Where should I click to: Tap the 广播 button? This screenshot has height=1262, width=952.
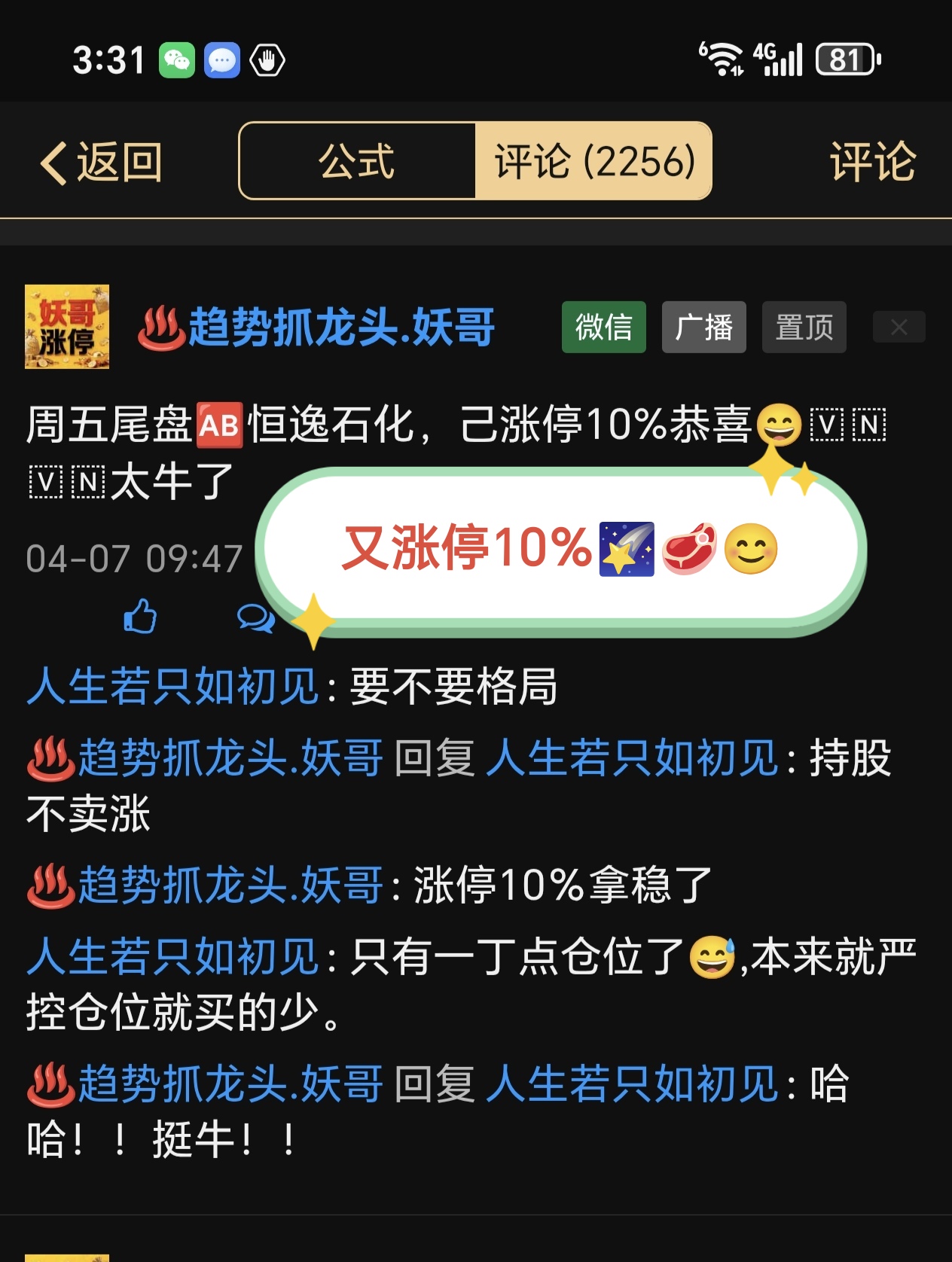point(703,328)
